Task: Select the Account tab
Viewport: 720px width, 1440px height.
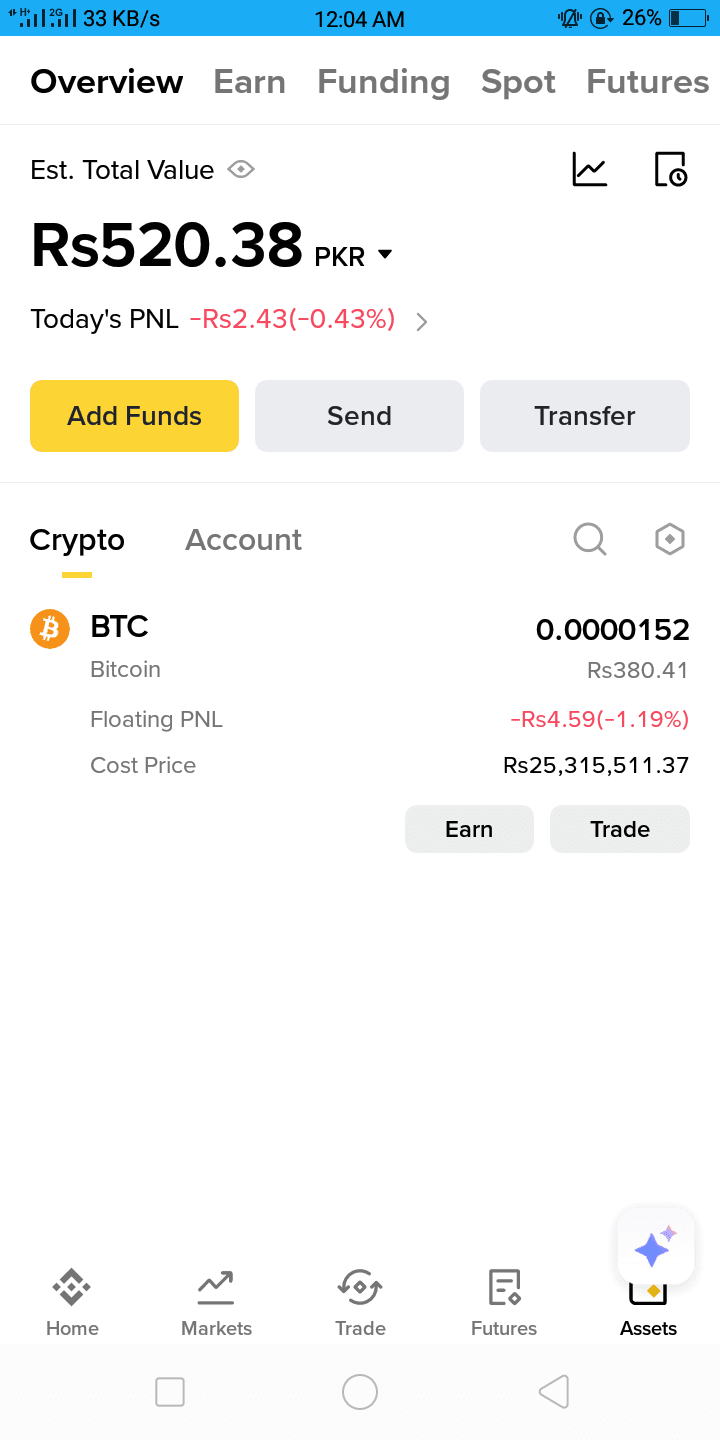Action: [x=243, y=540]
